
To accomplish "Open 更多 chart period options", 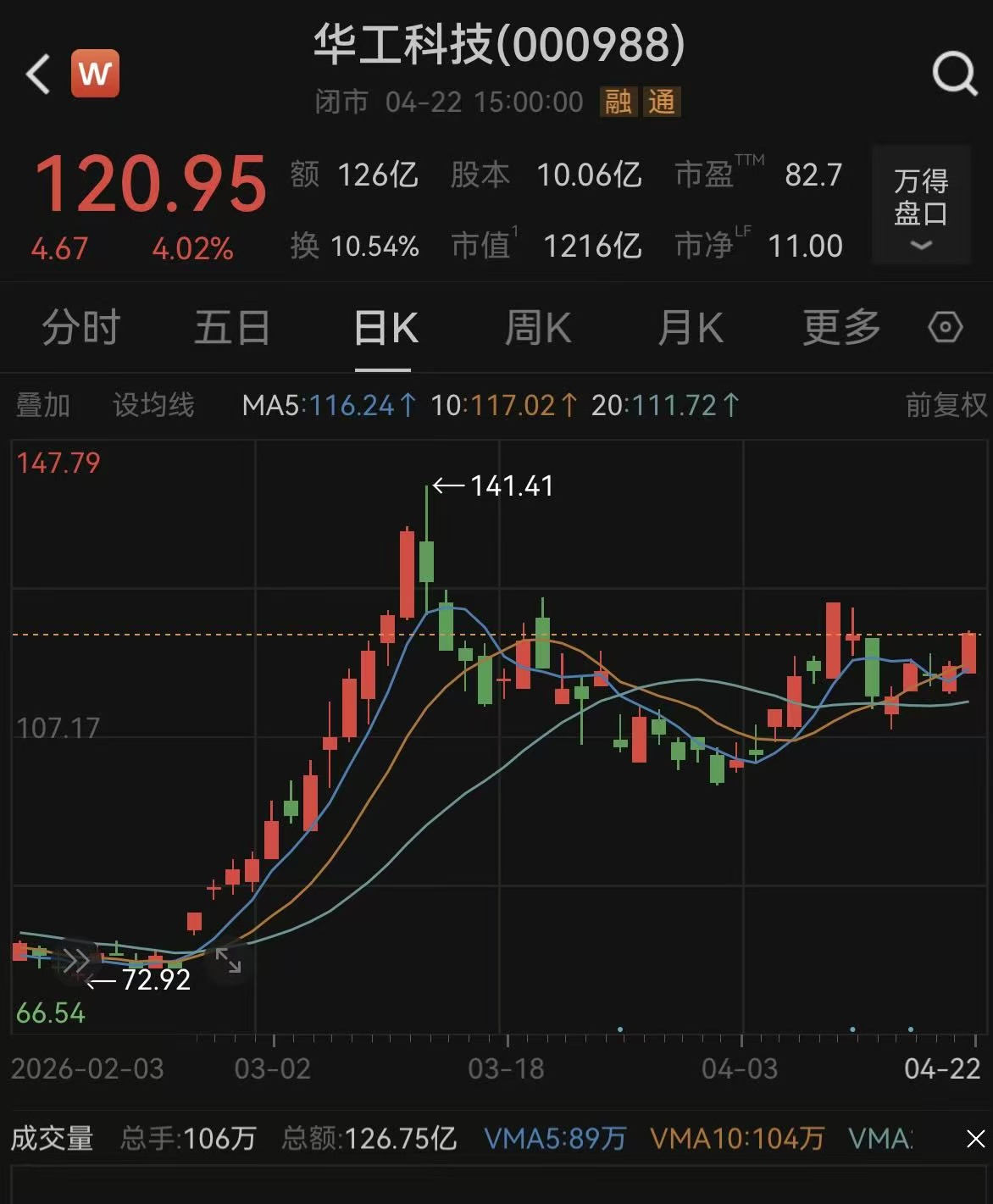I will click(x=841, y=328).
